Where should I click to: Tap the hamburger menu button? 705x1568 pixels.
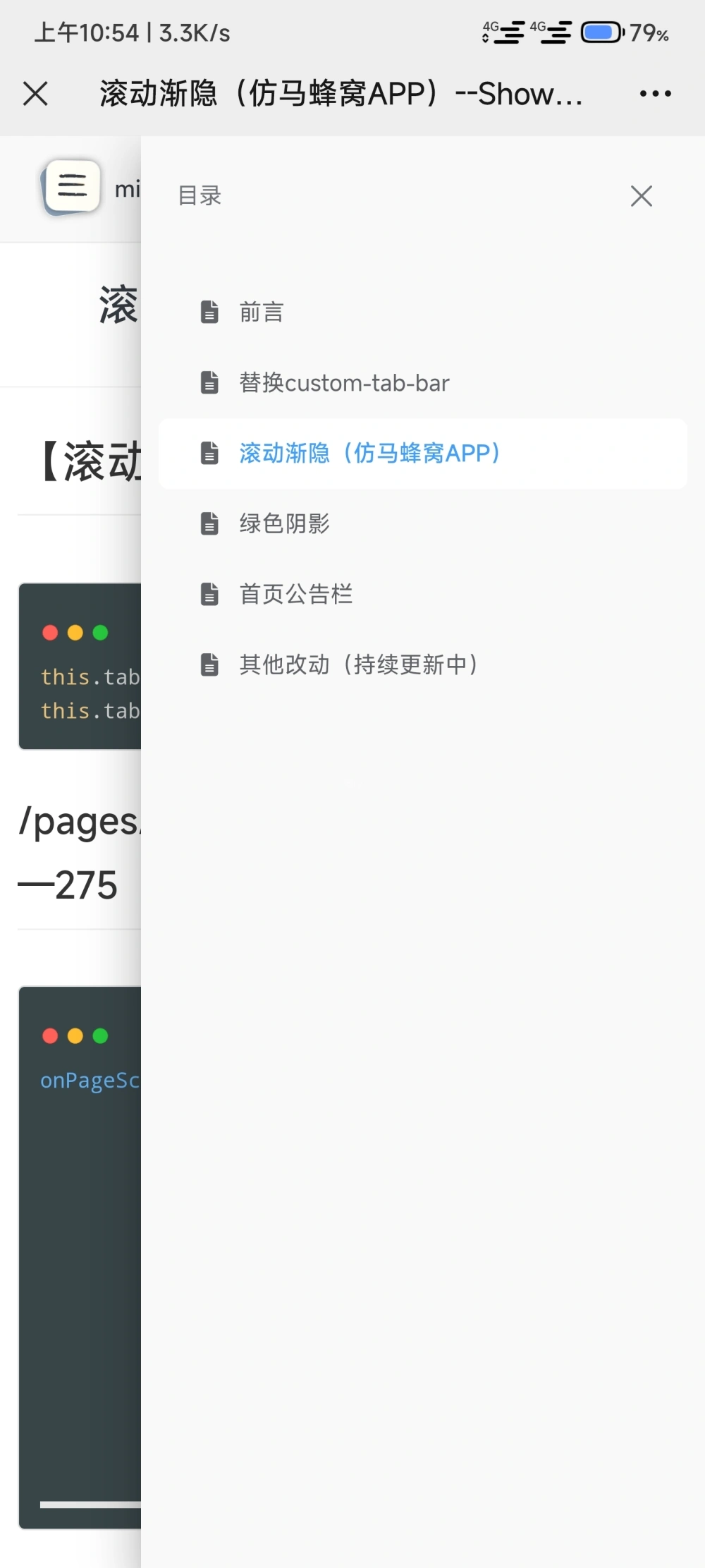pos(72,186)
